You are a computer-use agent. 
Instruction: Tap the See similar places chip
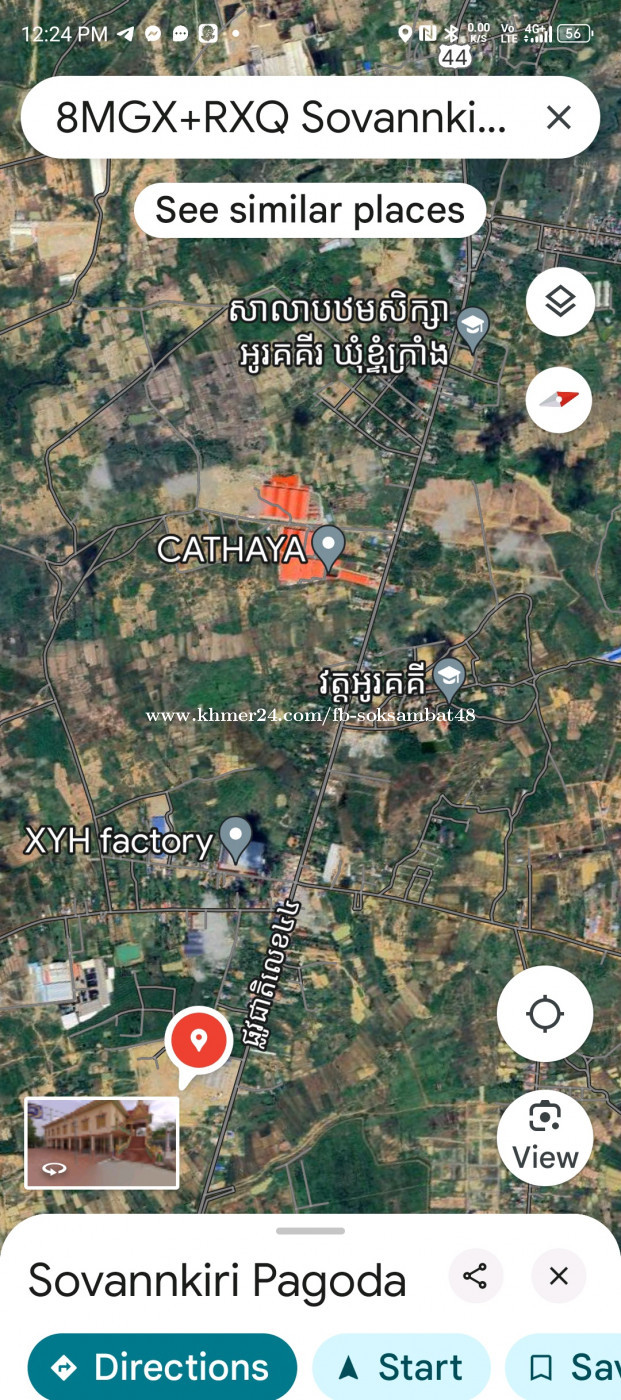pos(310,210)
